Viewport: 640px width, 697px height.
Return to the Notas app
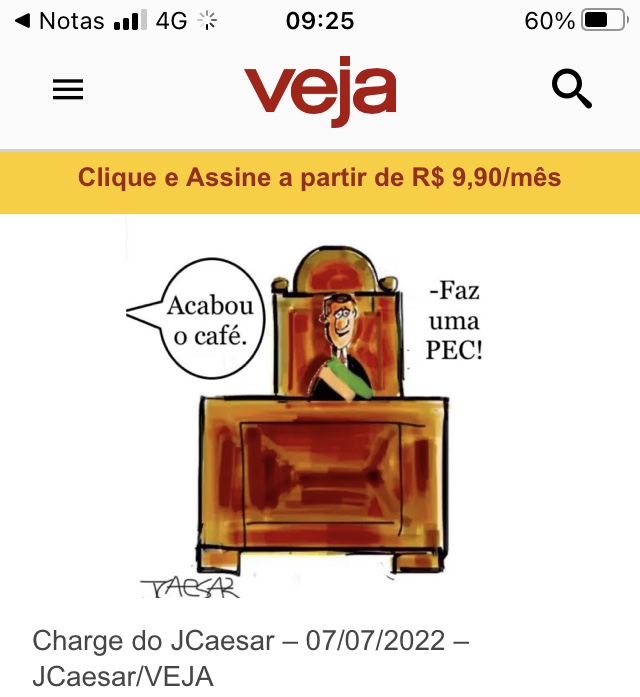coord(60,20)
